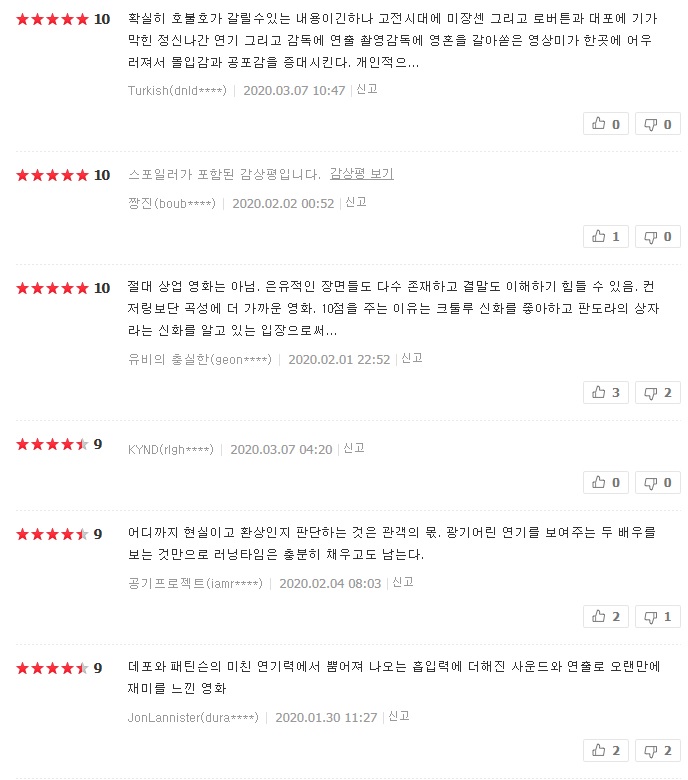This screenshot has height=780, width=688.
Task: Dislike the review by JonLannister(dura****)
Action: [657, 751]
